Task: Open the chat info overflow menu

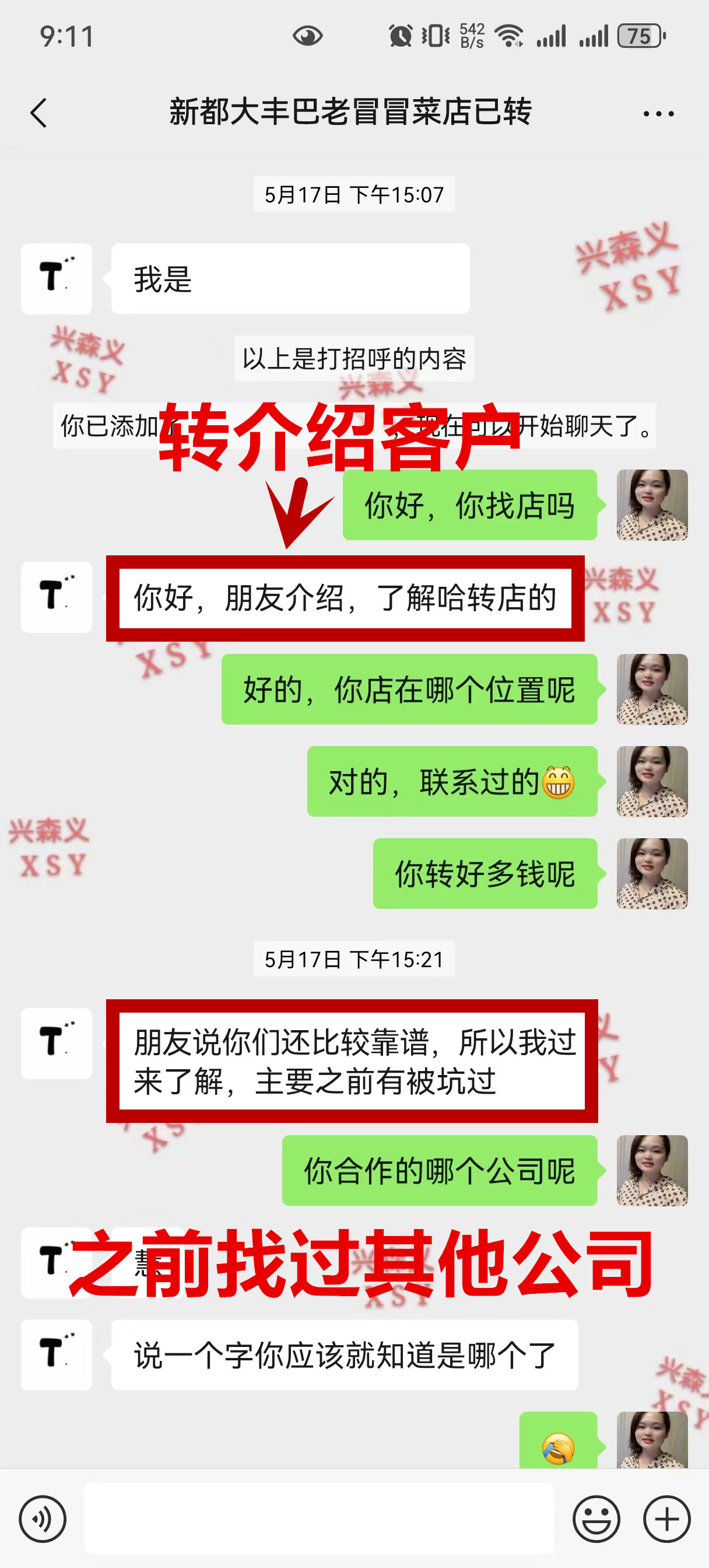Action: click(x=658, y=113)
